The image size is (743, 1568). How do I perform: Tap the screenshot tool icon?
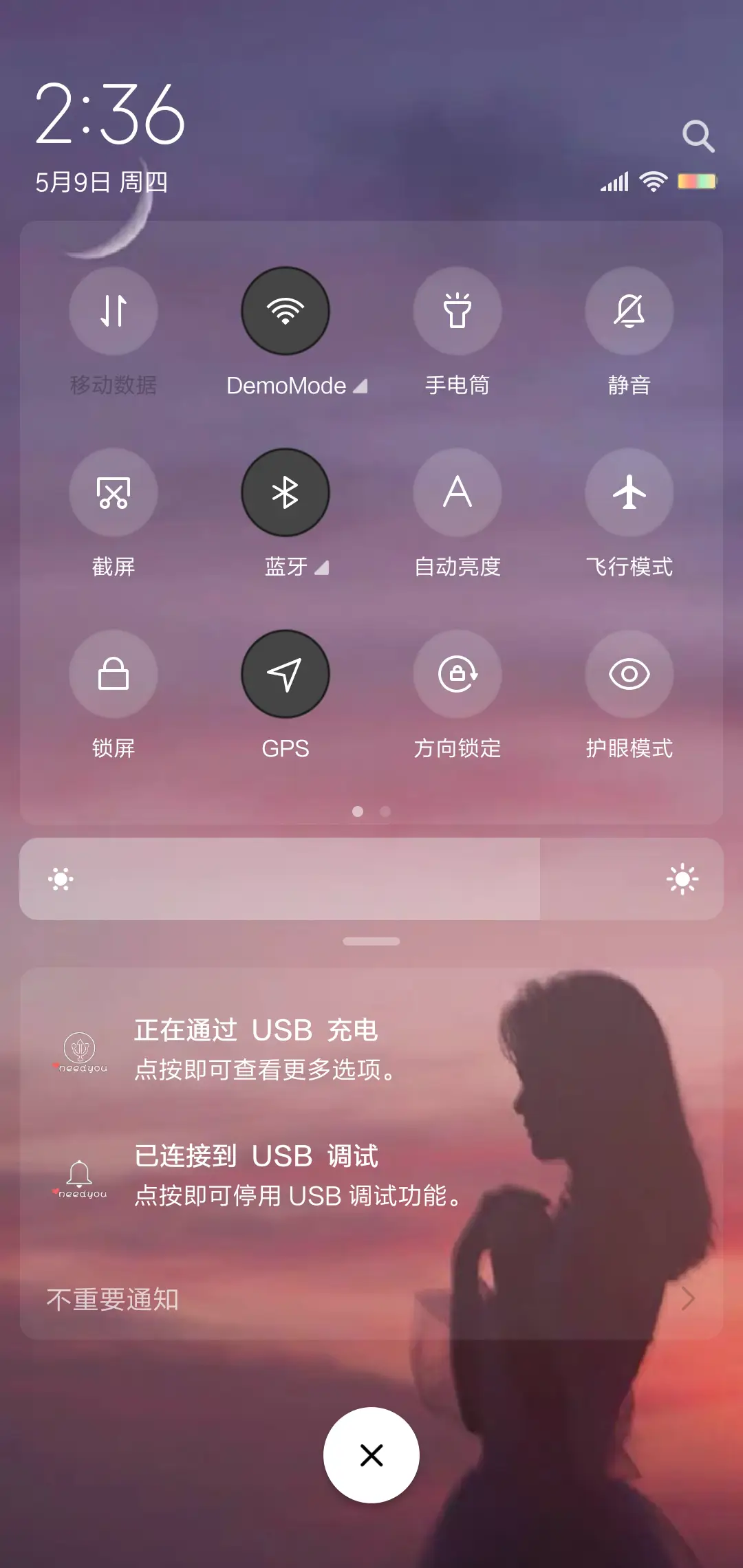(114, 492)
